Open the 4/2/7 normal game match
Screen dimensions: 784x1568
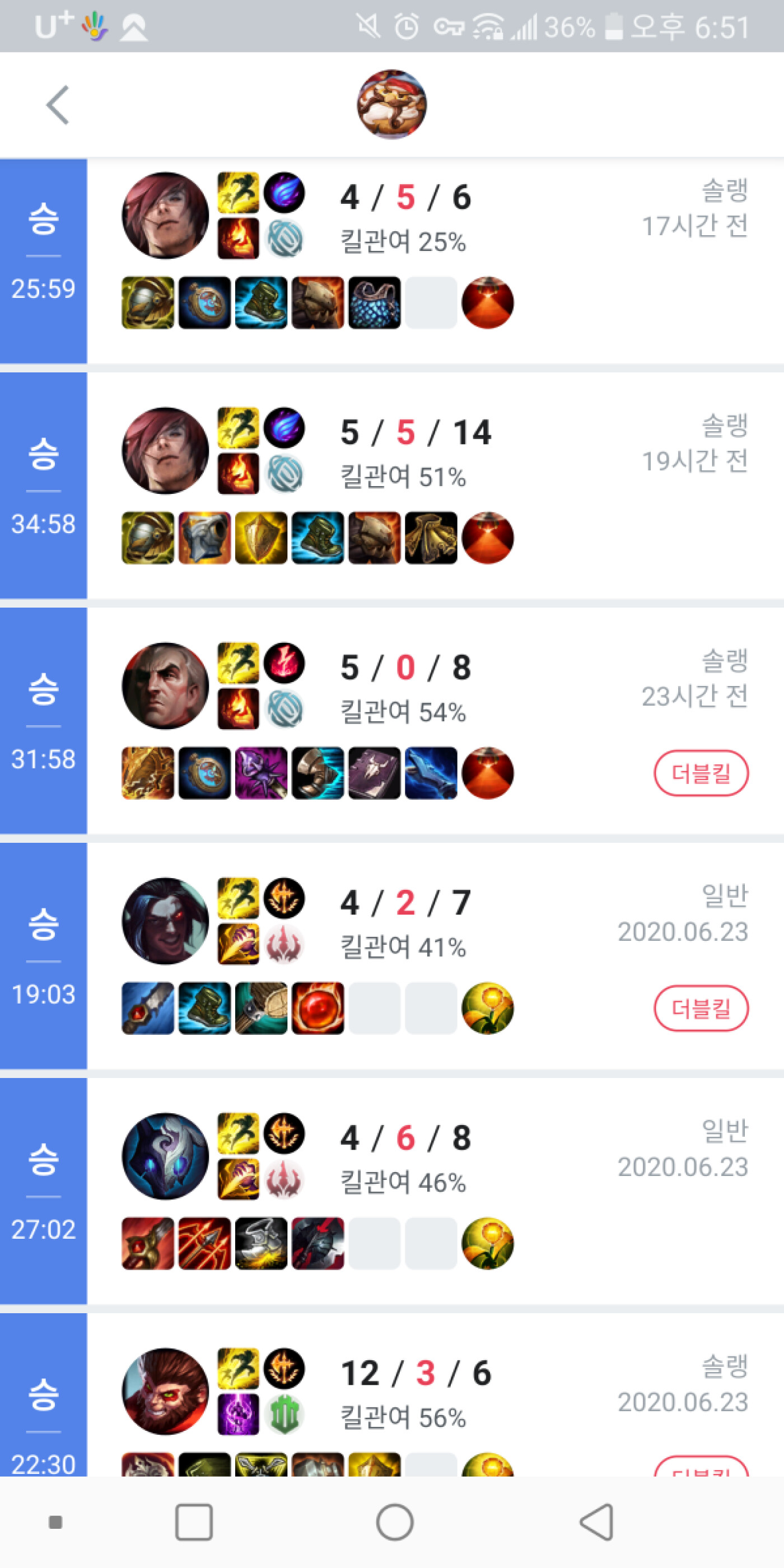(x=405, y=923)
